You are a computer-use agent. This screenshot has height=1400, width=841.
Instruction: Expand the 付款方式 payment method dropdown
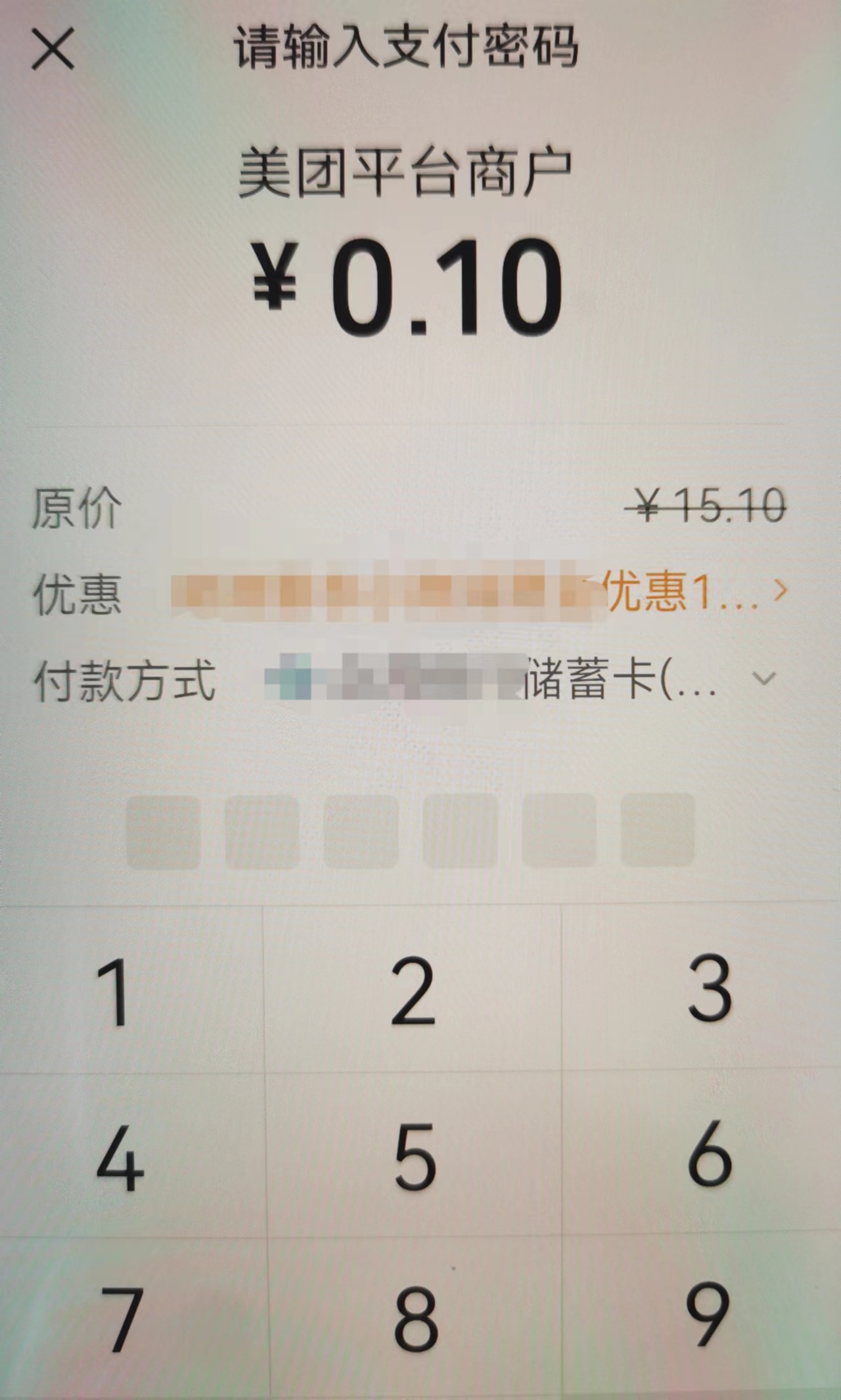click(763, 679)
